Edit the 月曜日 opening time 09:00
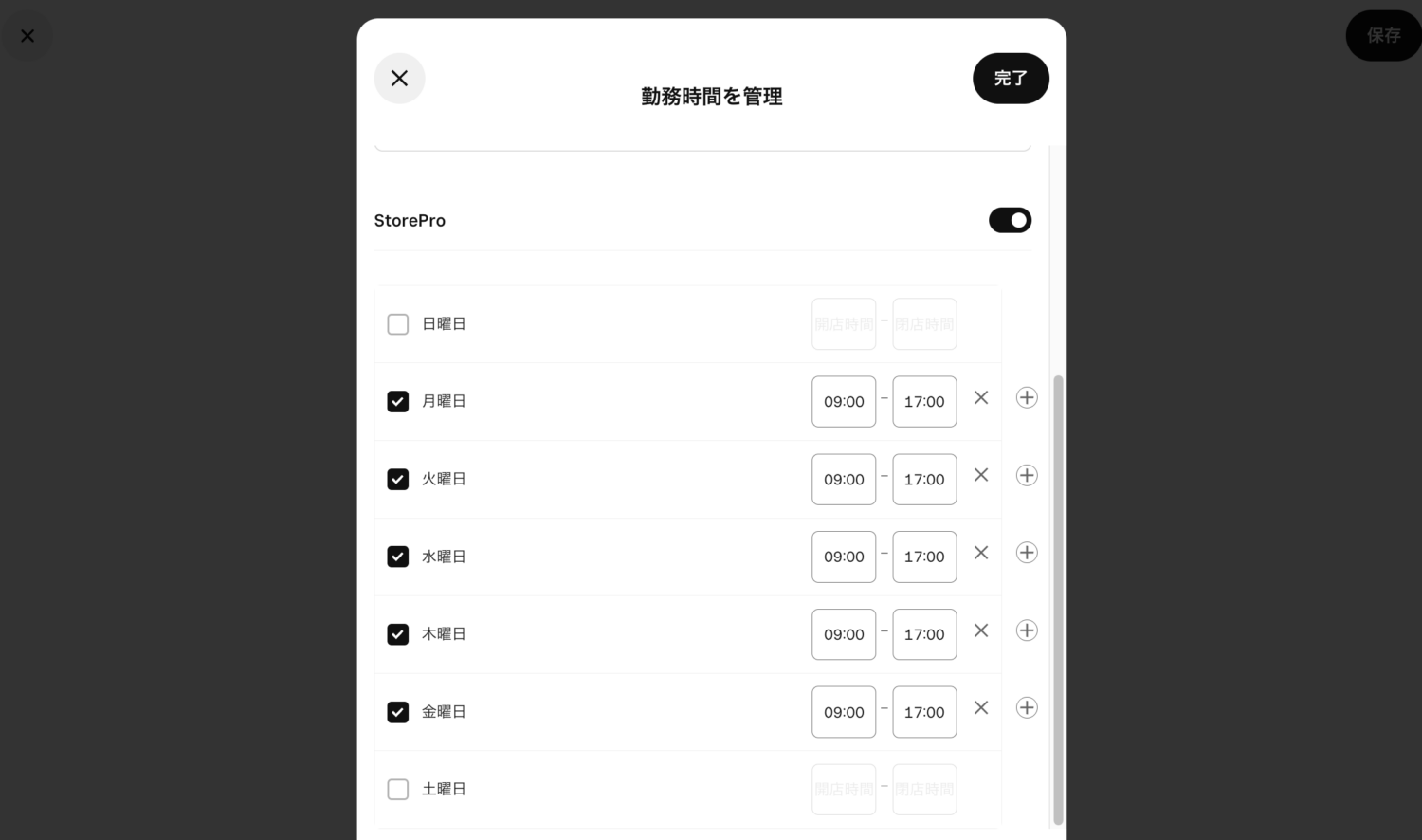This screenshot has height=840, width=1422. [x=844, y=402]
